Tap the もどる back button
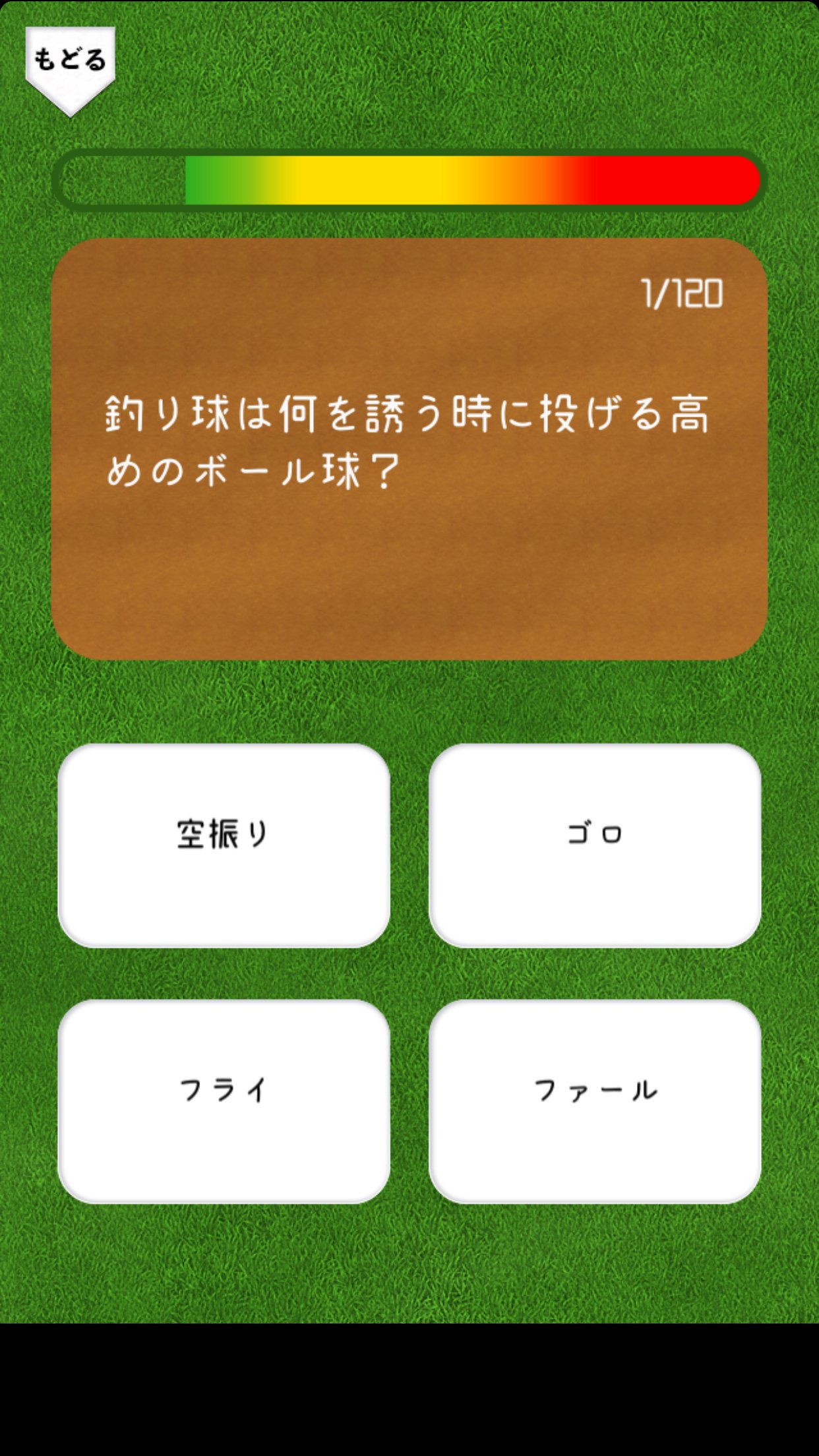Viewport: 819px width, 1456px height. (x=69, y=59)
